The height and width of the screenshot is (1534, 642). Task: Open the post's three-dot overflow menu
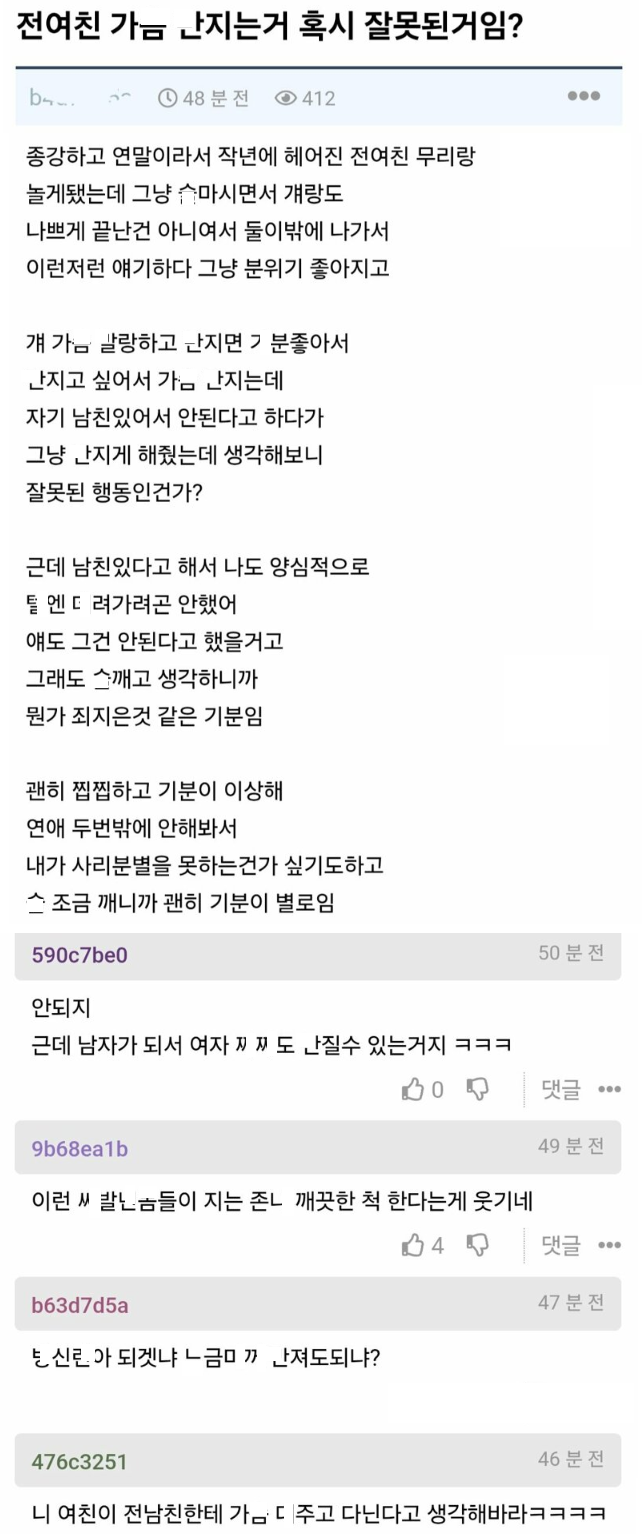583,97
